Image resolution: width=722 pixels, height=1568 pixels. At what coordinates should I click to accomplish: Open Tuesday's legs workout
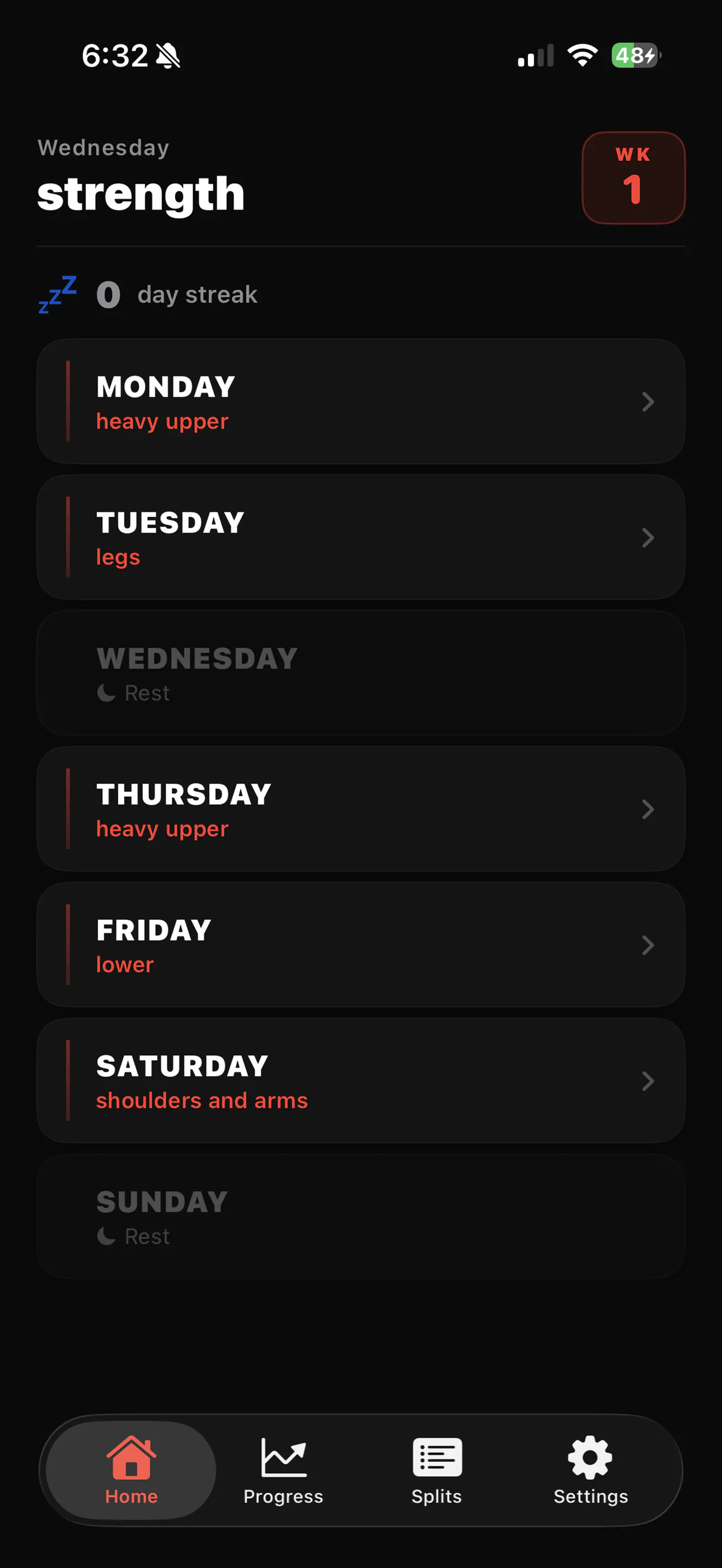coord(361,537)
